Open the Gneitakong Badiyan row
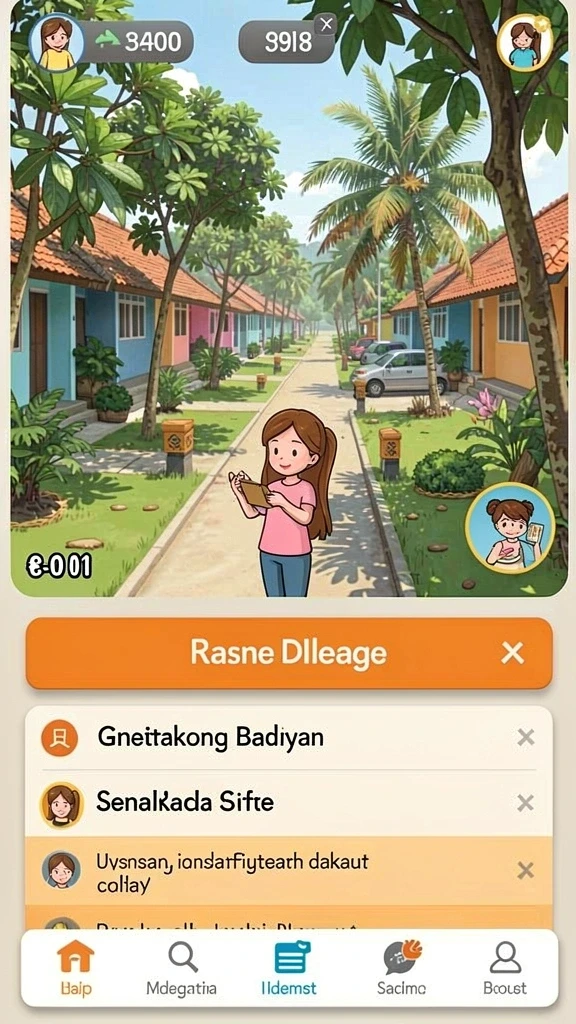Viewport: 576px width, 1024px height. point(289,738)
